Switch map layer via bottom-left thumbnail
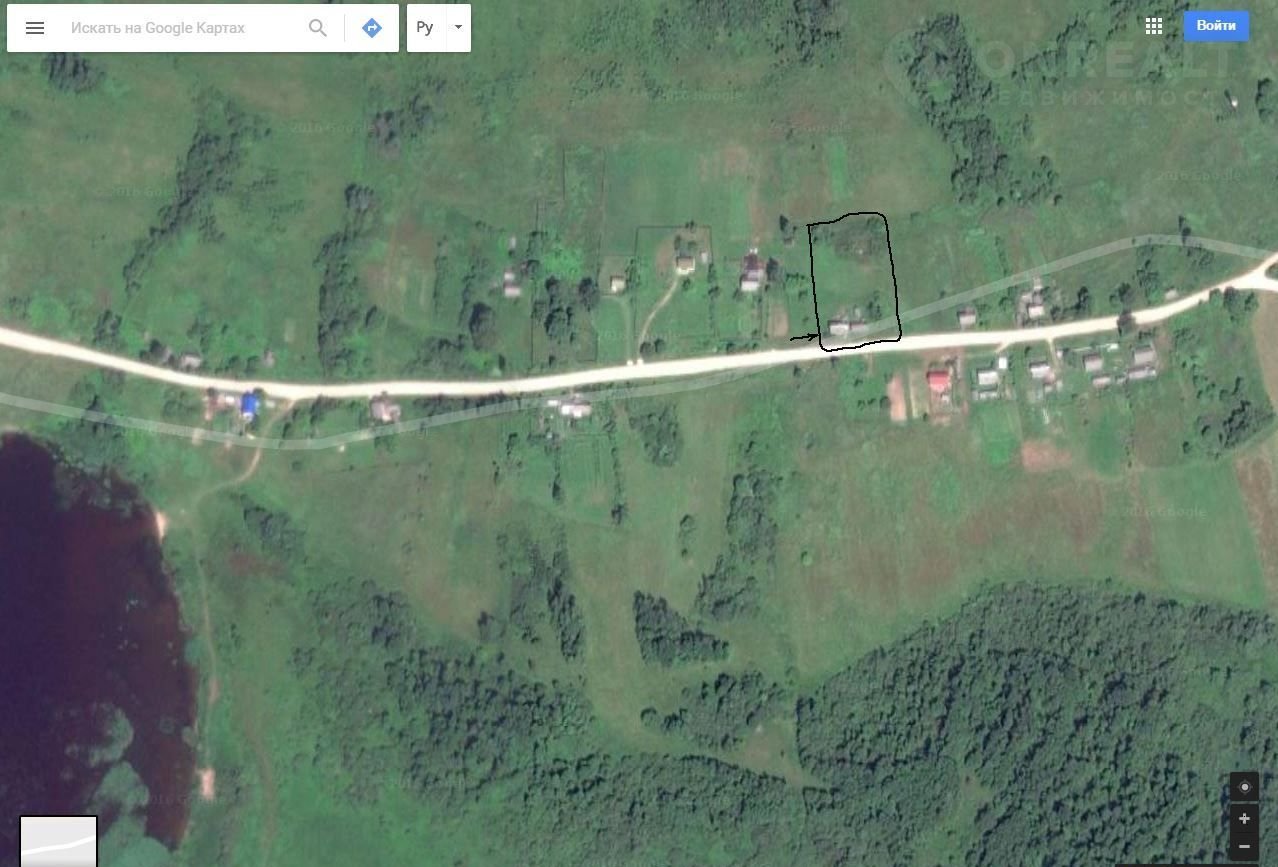This screenshot has width=1278, height=867. tap(59, 841)
